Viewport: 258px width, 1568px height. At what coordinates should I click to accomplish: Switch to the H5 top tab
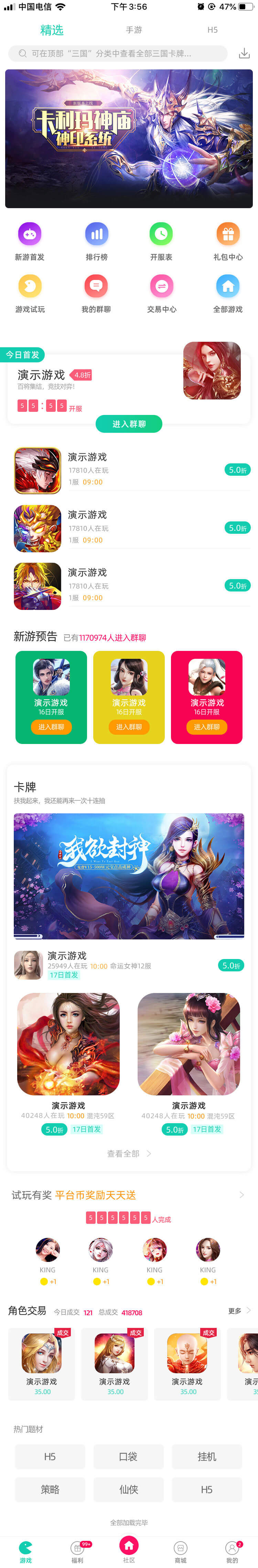tap(212, 30)
